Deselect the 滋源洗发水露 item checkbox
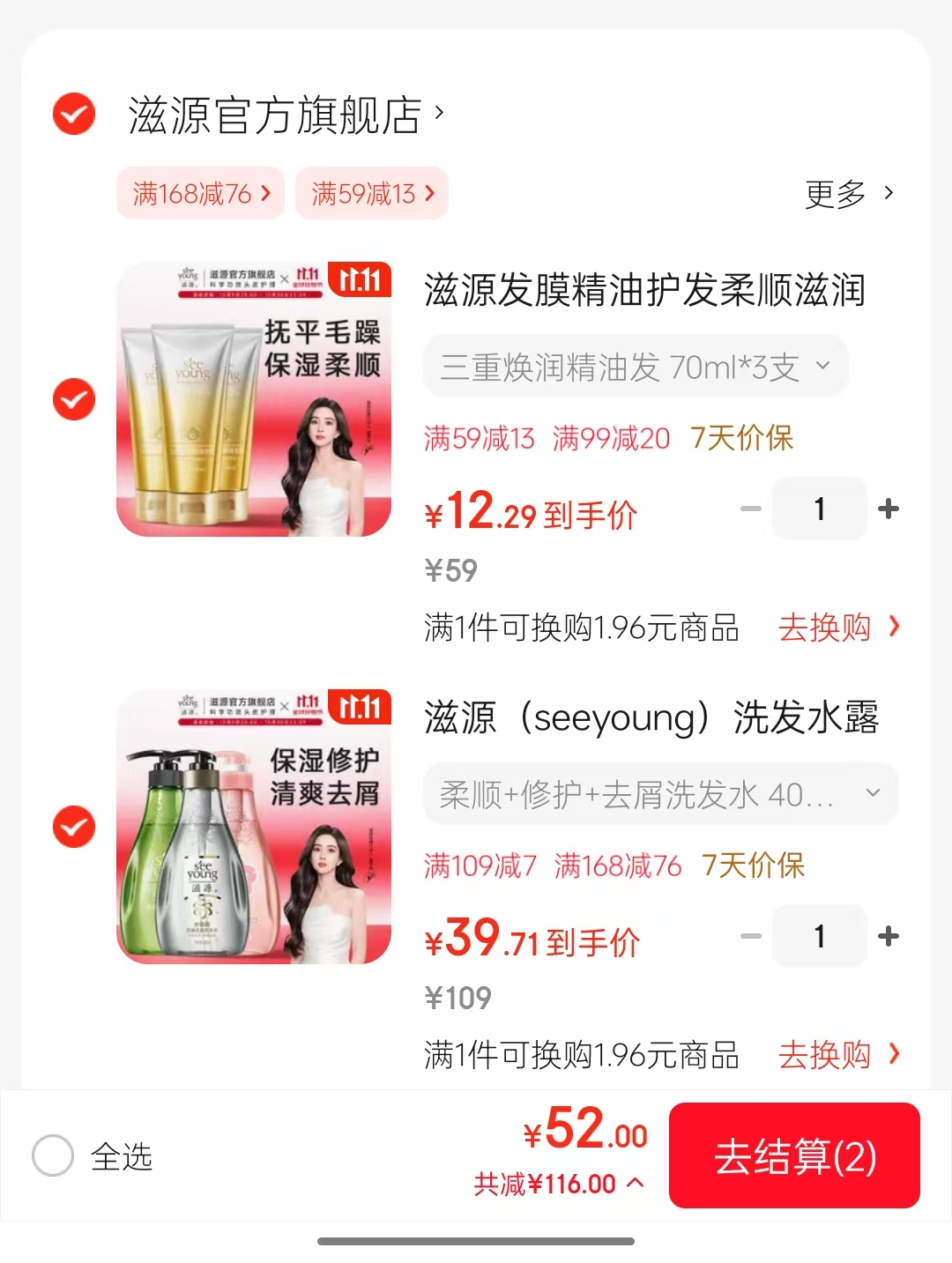The width and height of the screenshot is (952, 1263). click(74, 827)
